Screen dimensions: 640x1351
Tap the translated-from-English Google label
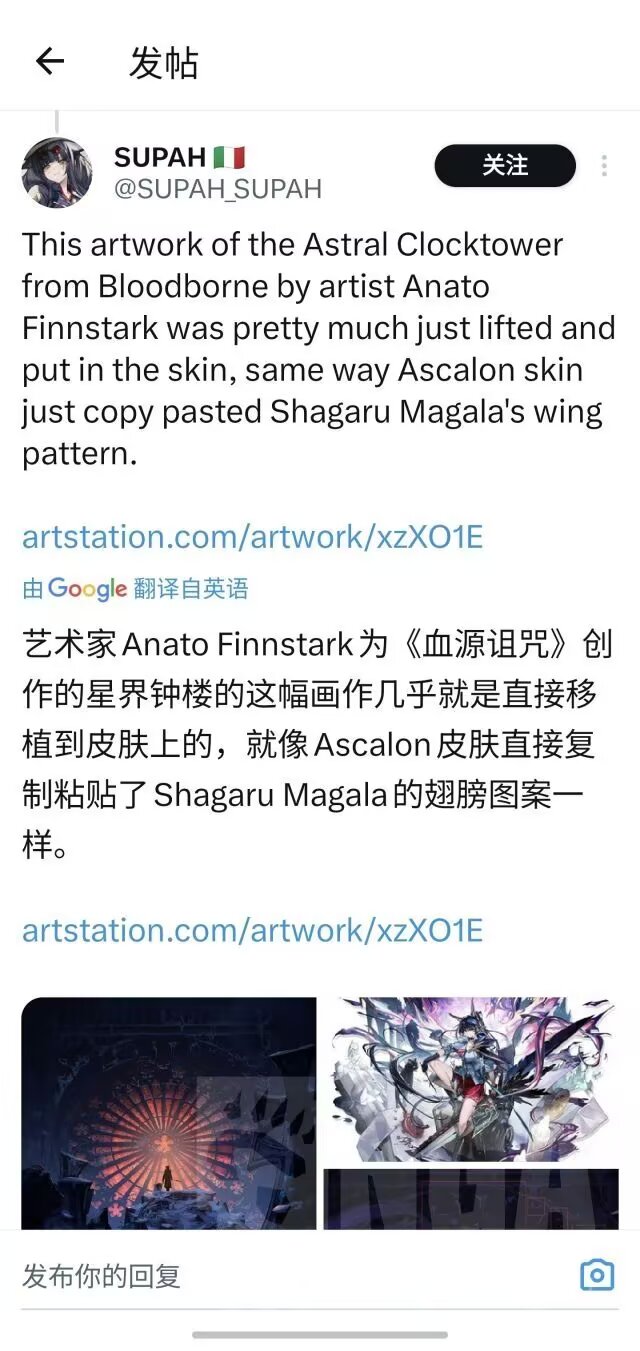pyautogui.click(x=135, y=589)
